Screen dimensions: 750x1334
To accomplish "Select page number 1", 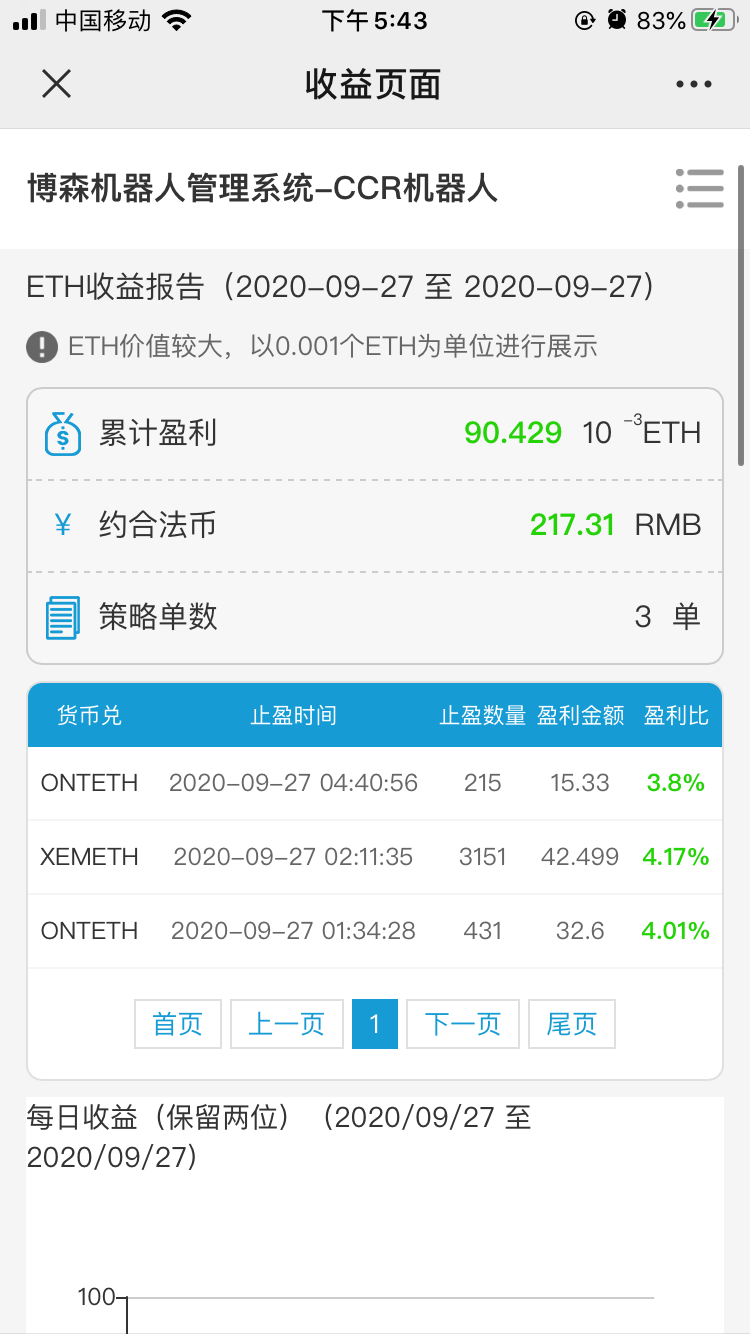I will 375,1024.
